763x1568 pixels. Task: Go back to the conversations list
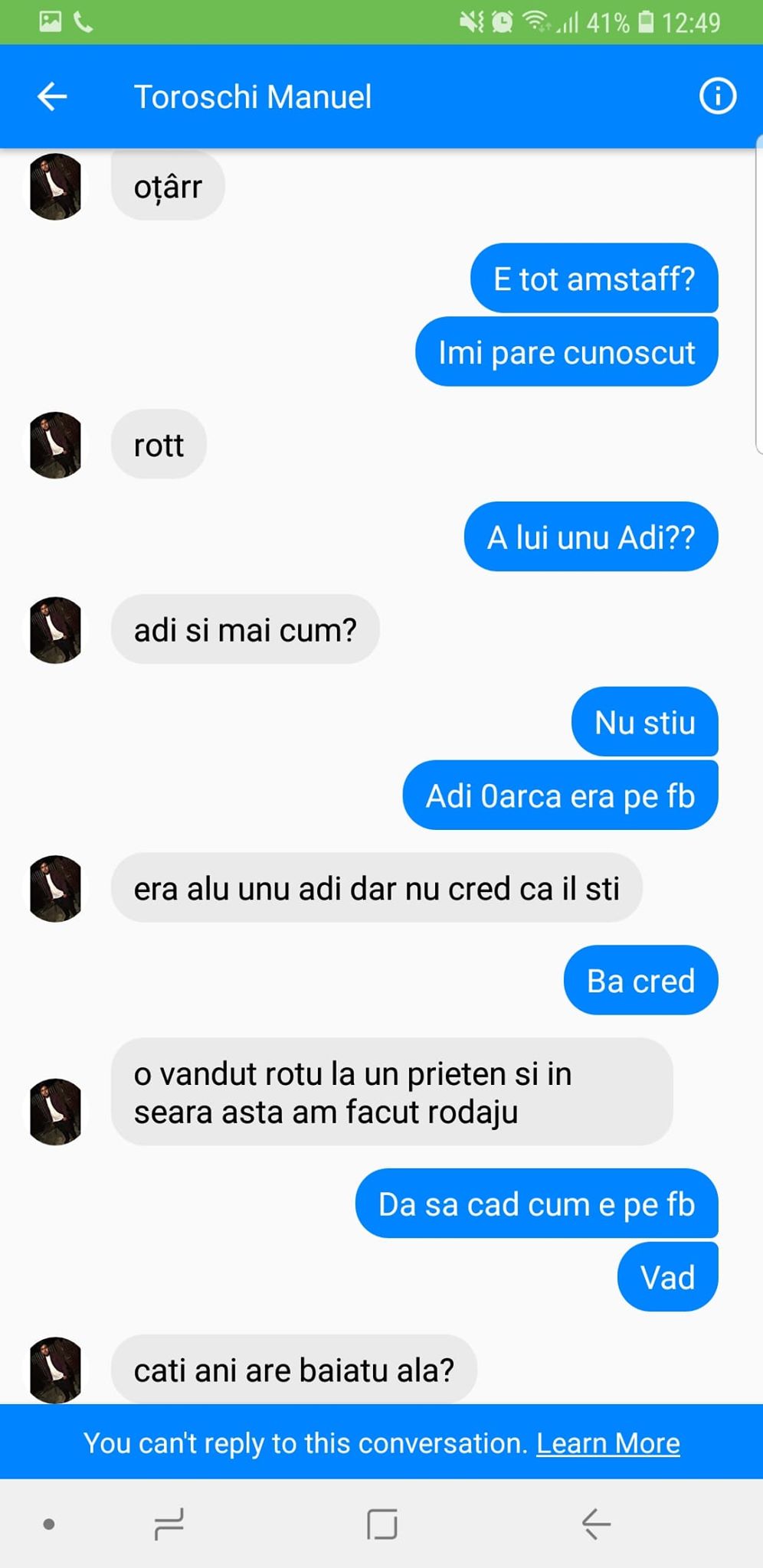click(52, 96)
